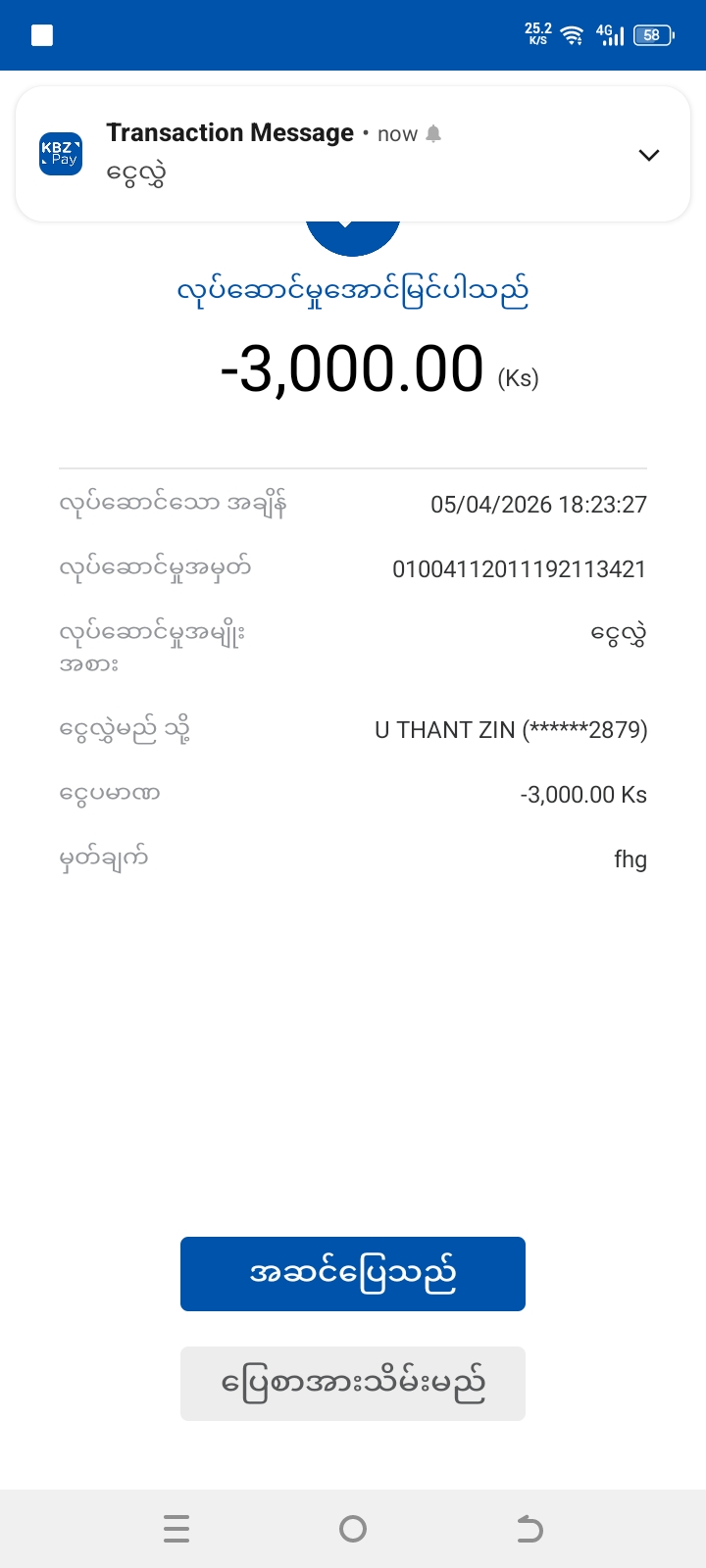706x1568 pixels.
Task: Open the recent apps menu
Action: [x=176, y=1528]
